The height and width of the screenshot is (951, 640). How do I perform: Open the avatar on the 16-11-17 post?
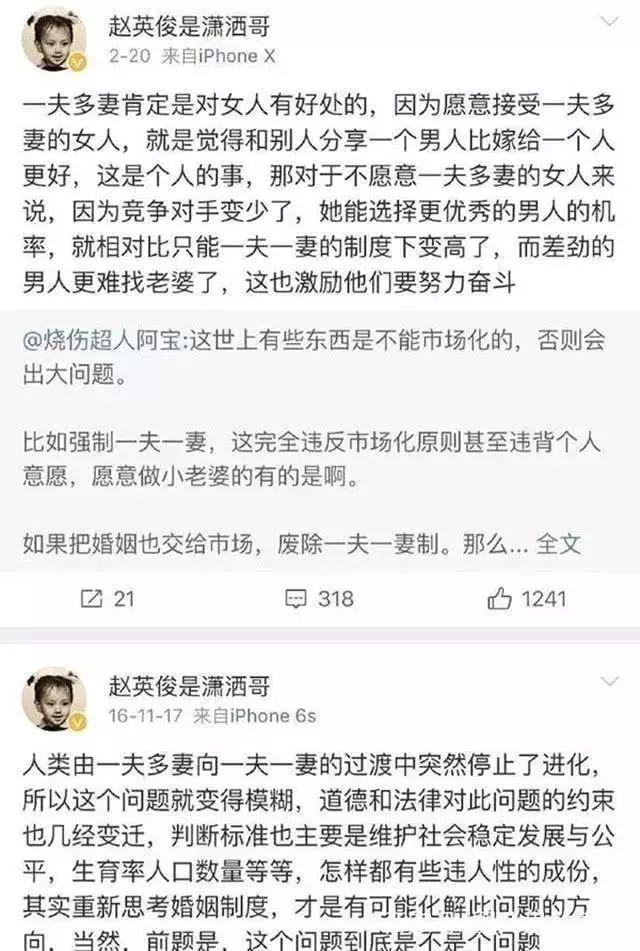point(54,699)
